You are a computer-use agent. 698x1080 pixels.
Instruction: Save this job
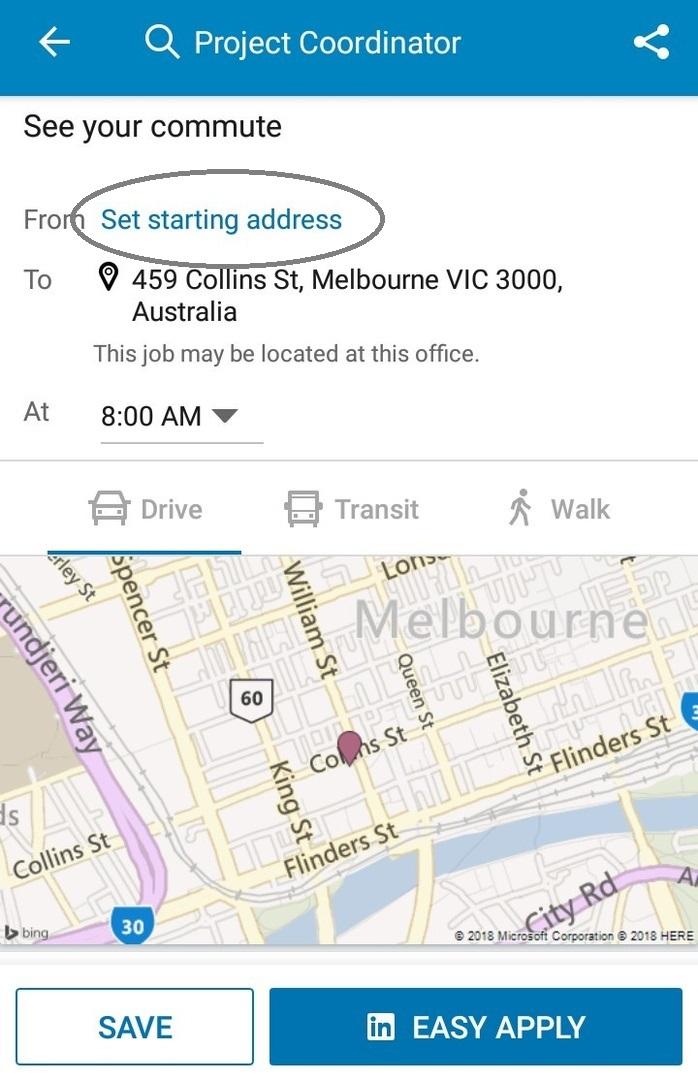pyautogui.click(x=135, y=1027)
